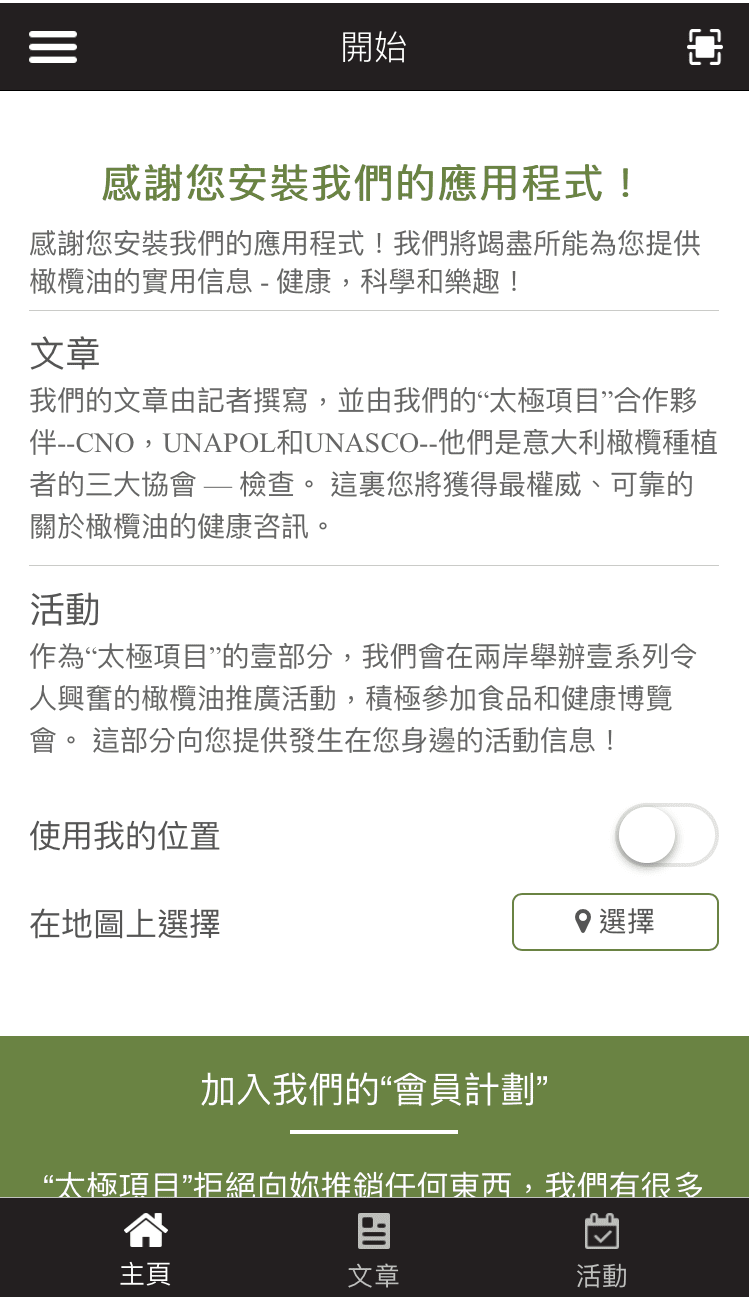Viewport: 749px width, 1297px height.
Task: Switch to the 主頁 tab
Action: tap(146, 1248)
